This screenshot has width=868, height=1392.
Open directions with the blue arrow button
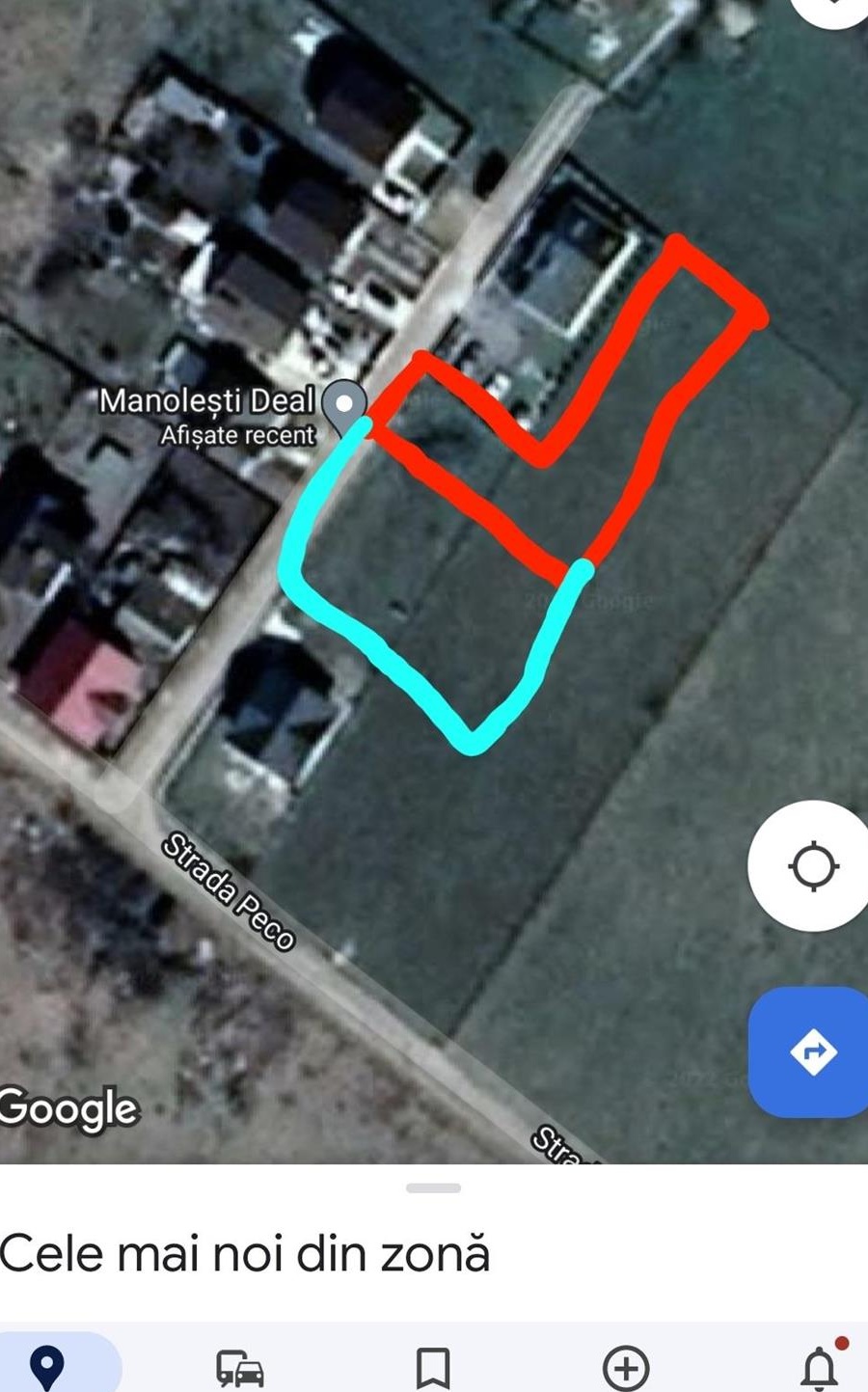click(x=812, y=1051)
